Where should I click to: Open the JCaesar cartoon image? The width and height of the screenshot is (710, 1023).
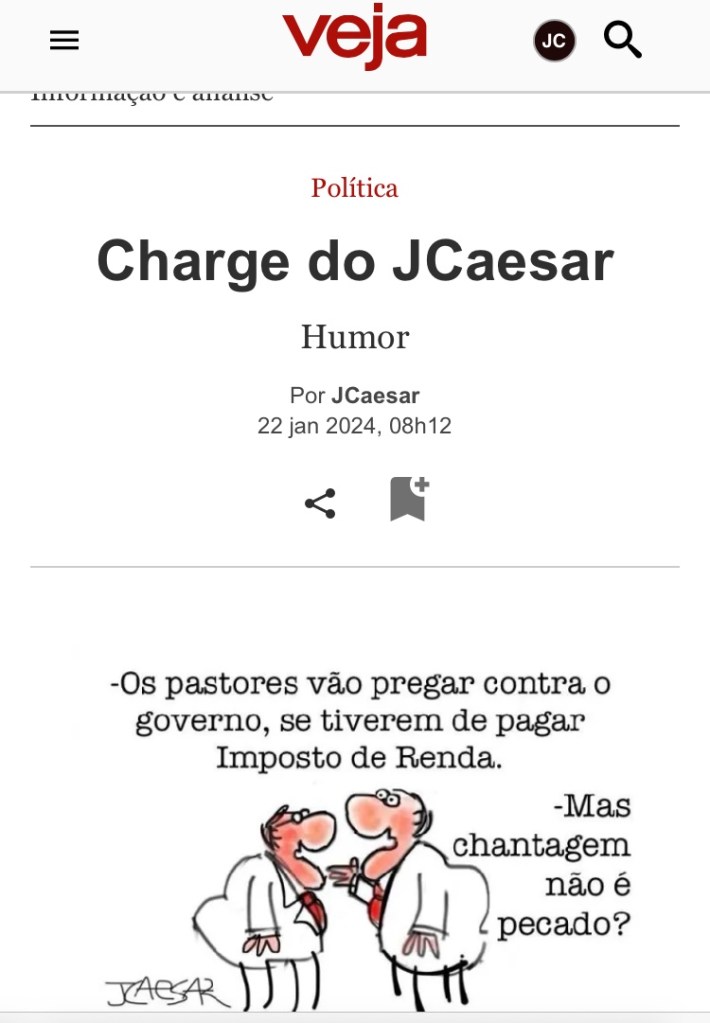coord(370,830)
